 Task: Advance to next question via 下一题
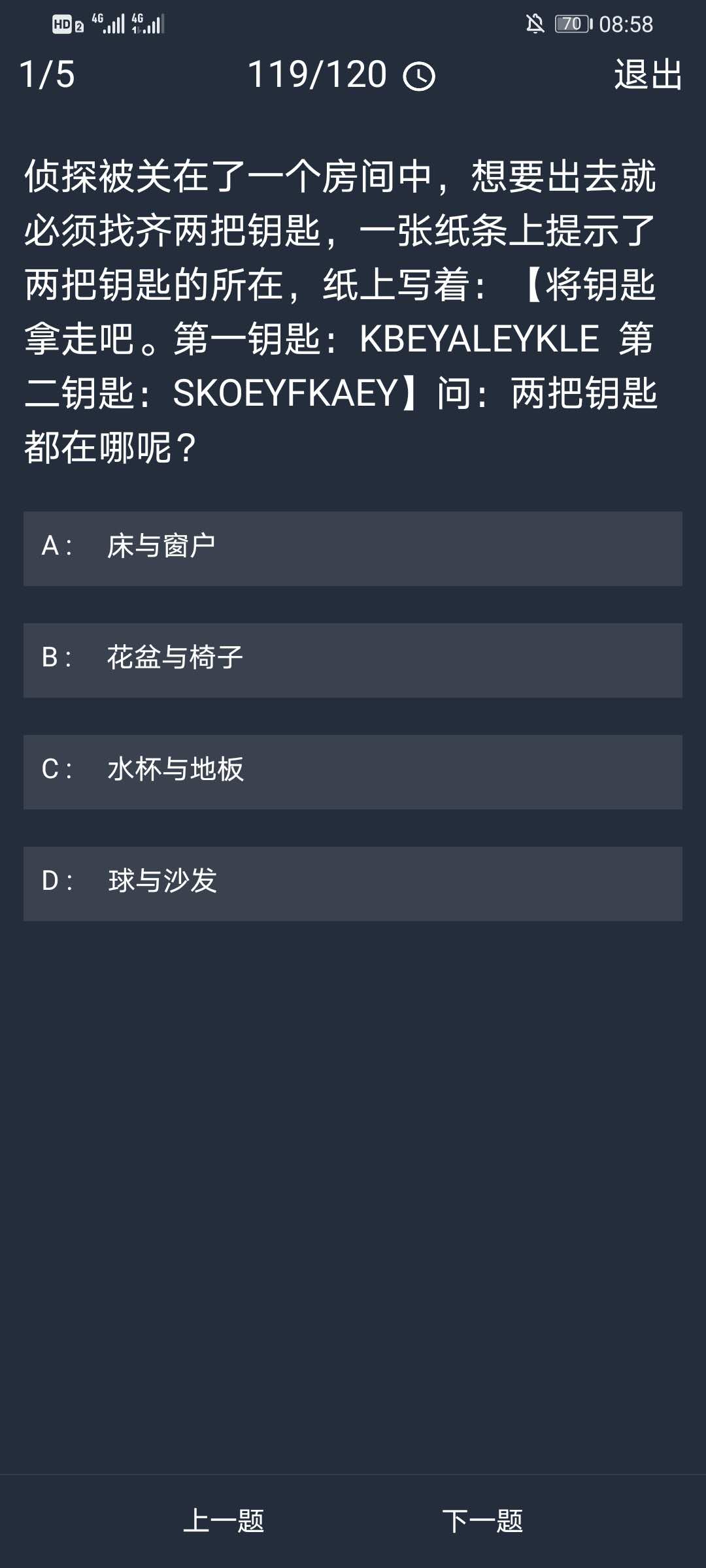[x=482, y=1521]
